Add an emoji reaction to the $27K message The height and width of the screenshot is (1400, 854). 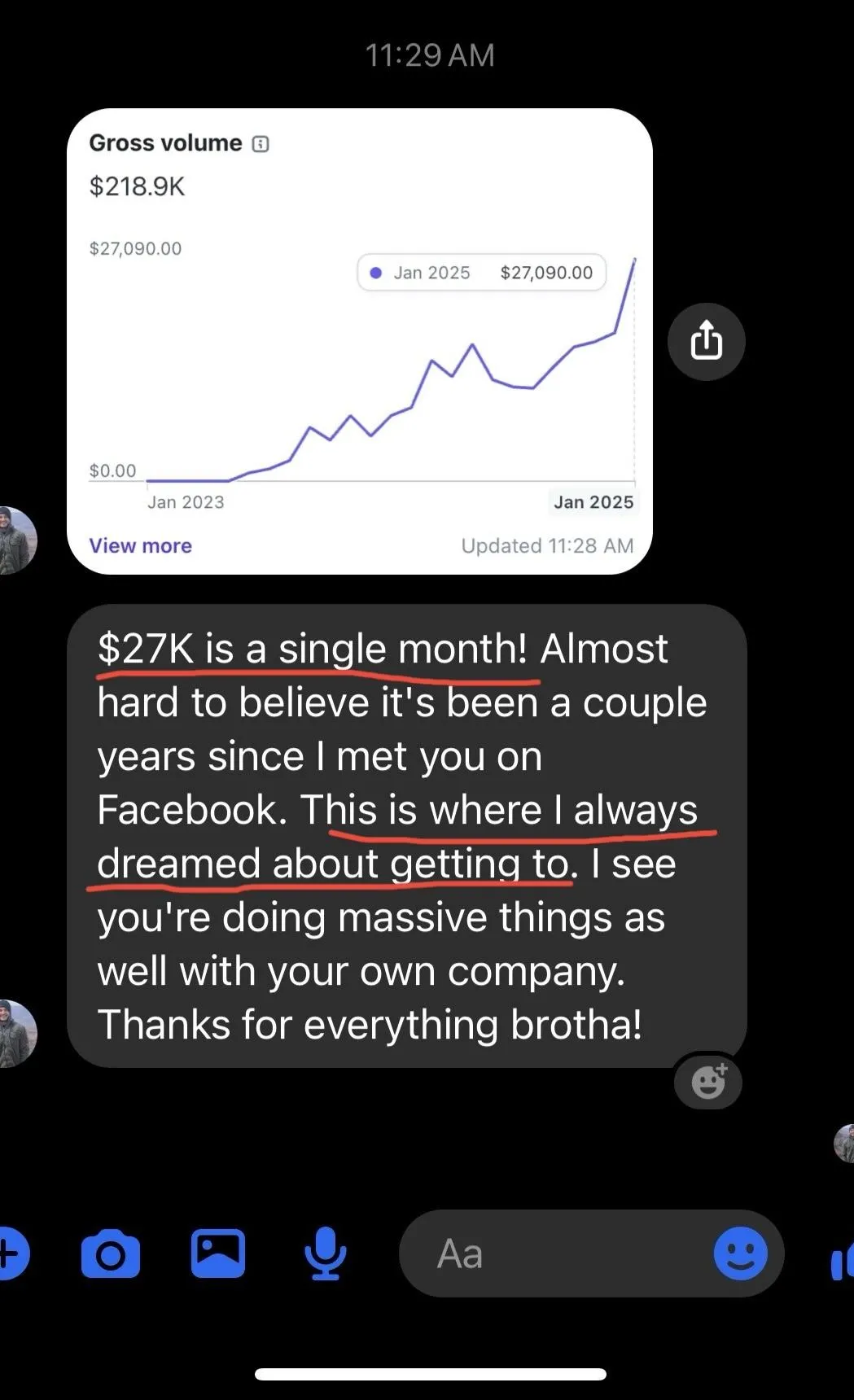[707, 1081]
